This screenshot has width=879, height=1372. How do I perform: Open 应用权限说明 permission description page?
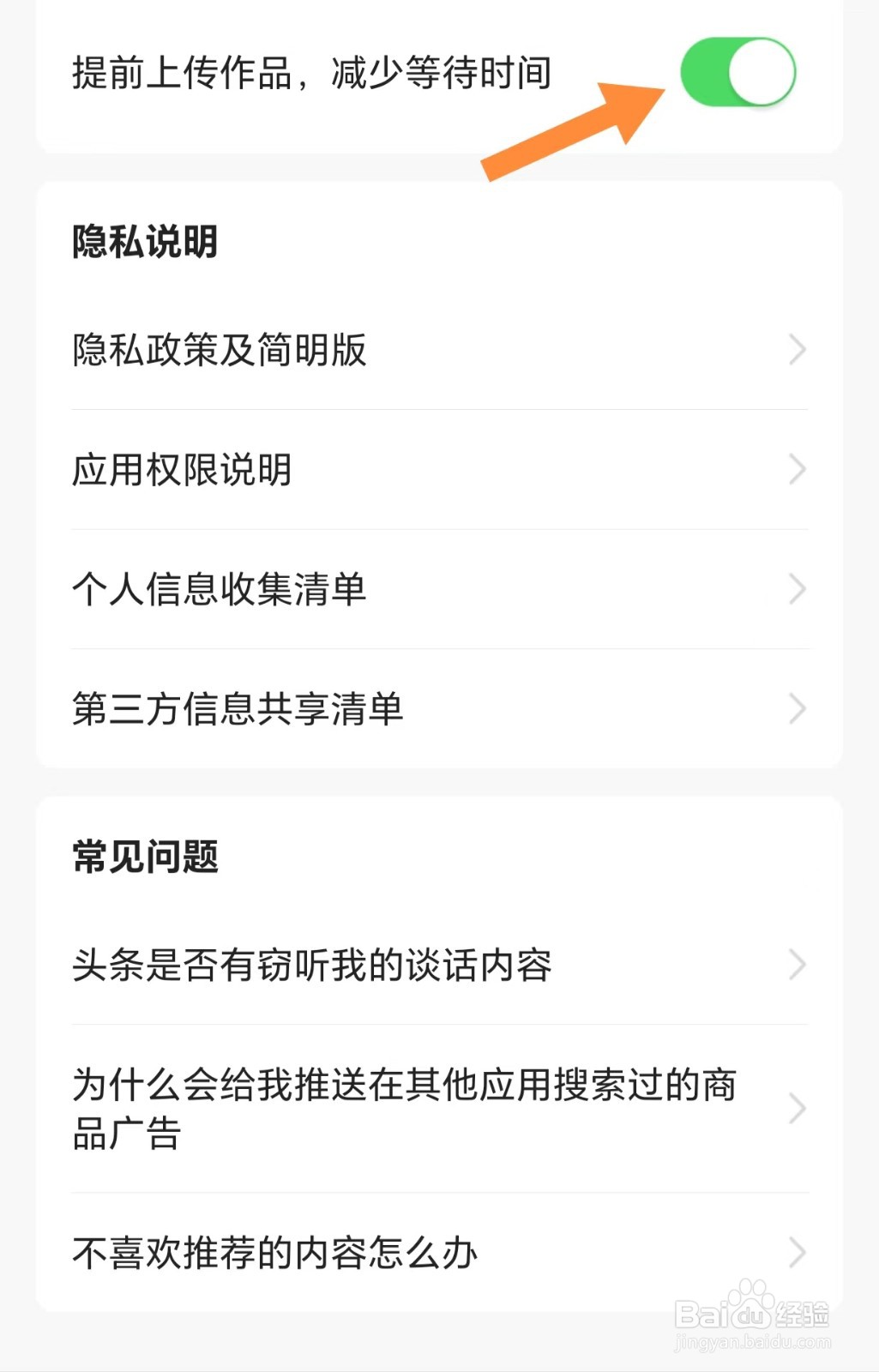[182, 469]
